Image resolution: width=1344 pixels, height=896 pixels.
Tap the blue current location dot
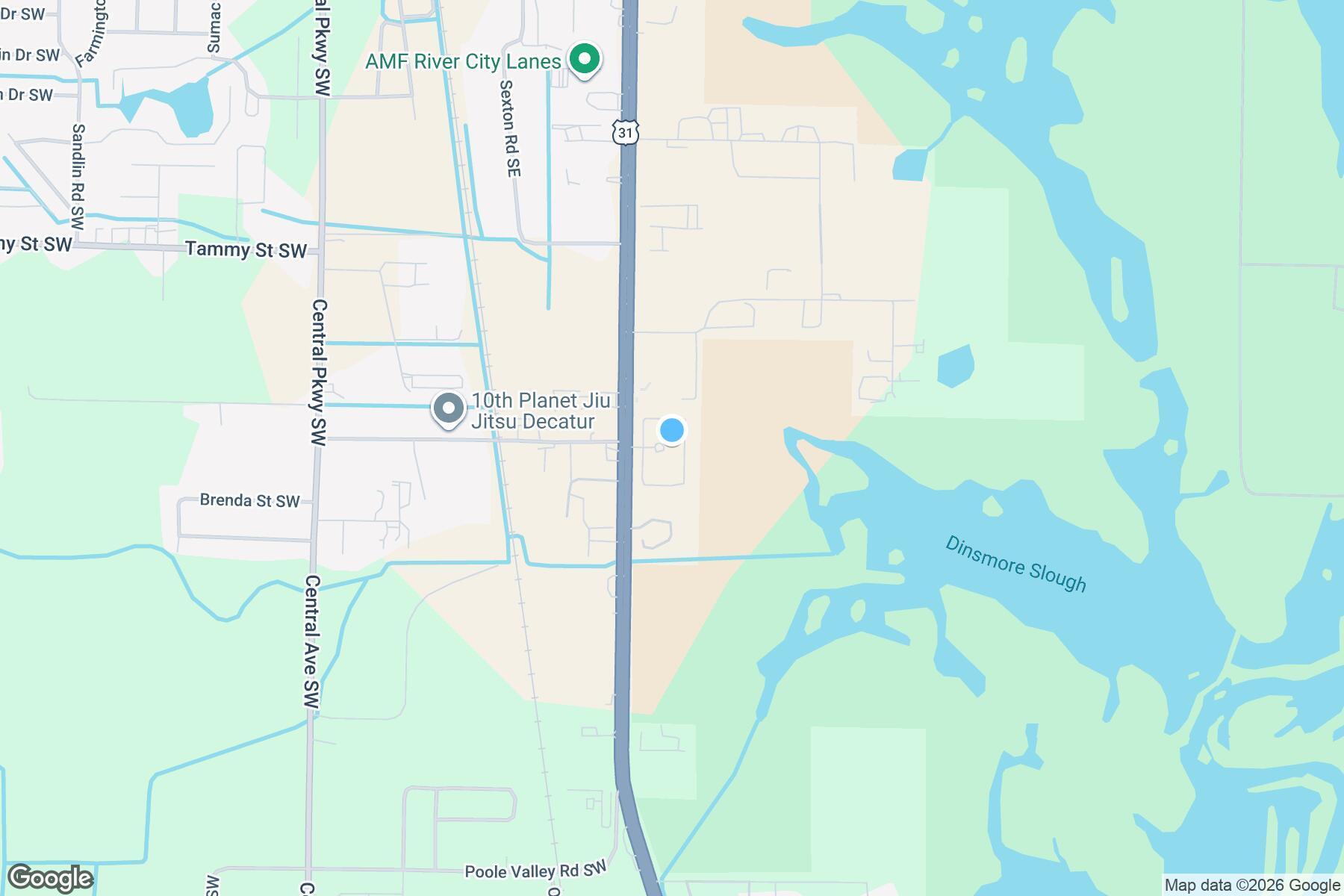click(672, 430)
